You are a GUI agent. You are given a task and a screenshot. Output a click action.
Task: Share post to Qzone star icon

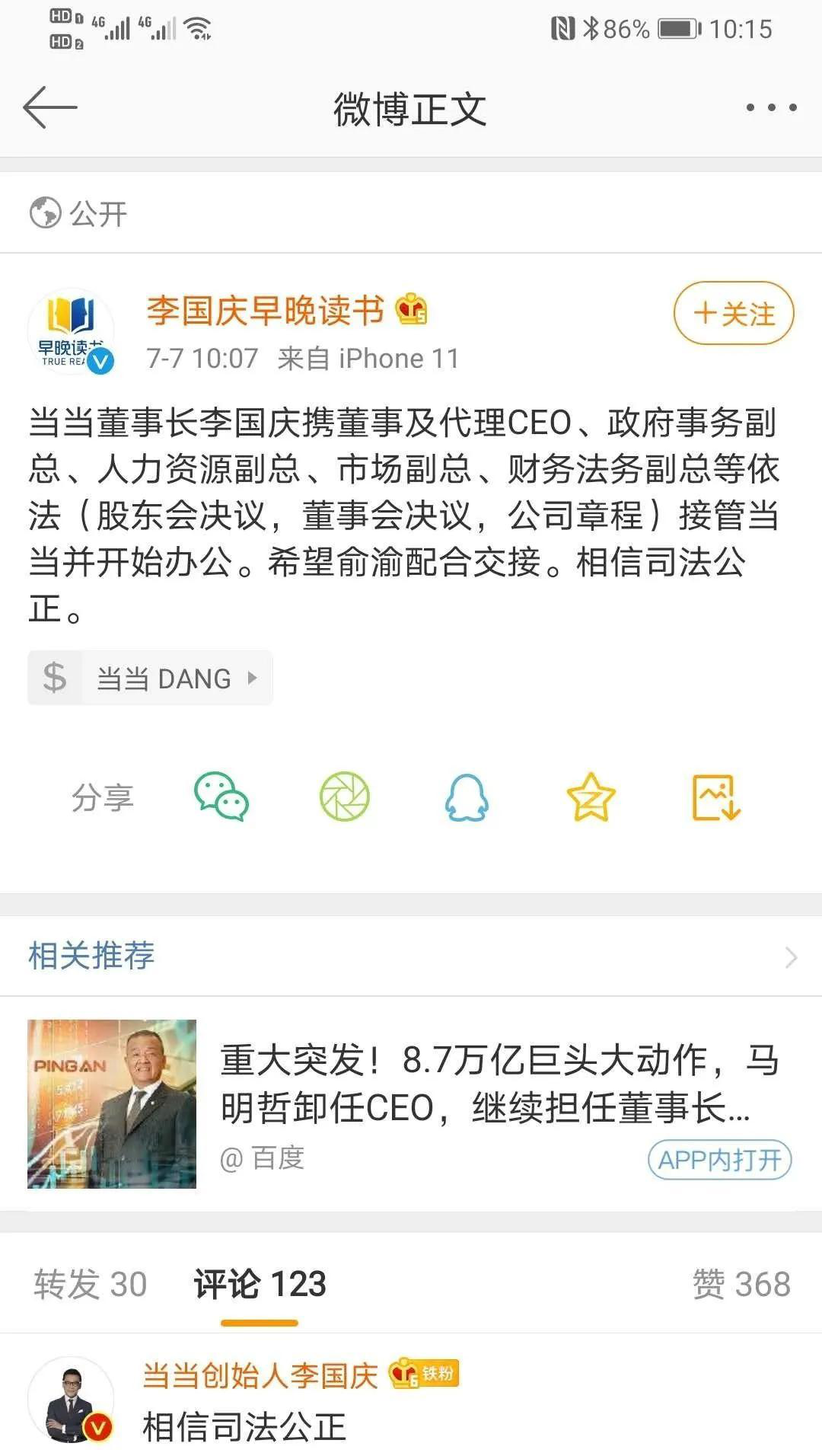[591, 797]
